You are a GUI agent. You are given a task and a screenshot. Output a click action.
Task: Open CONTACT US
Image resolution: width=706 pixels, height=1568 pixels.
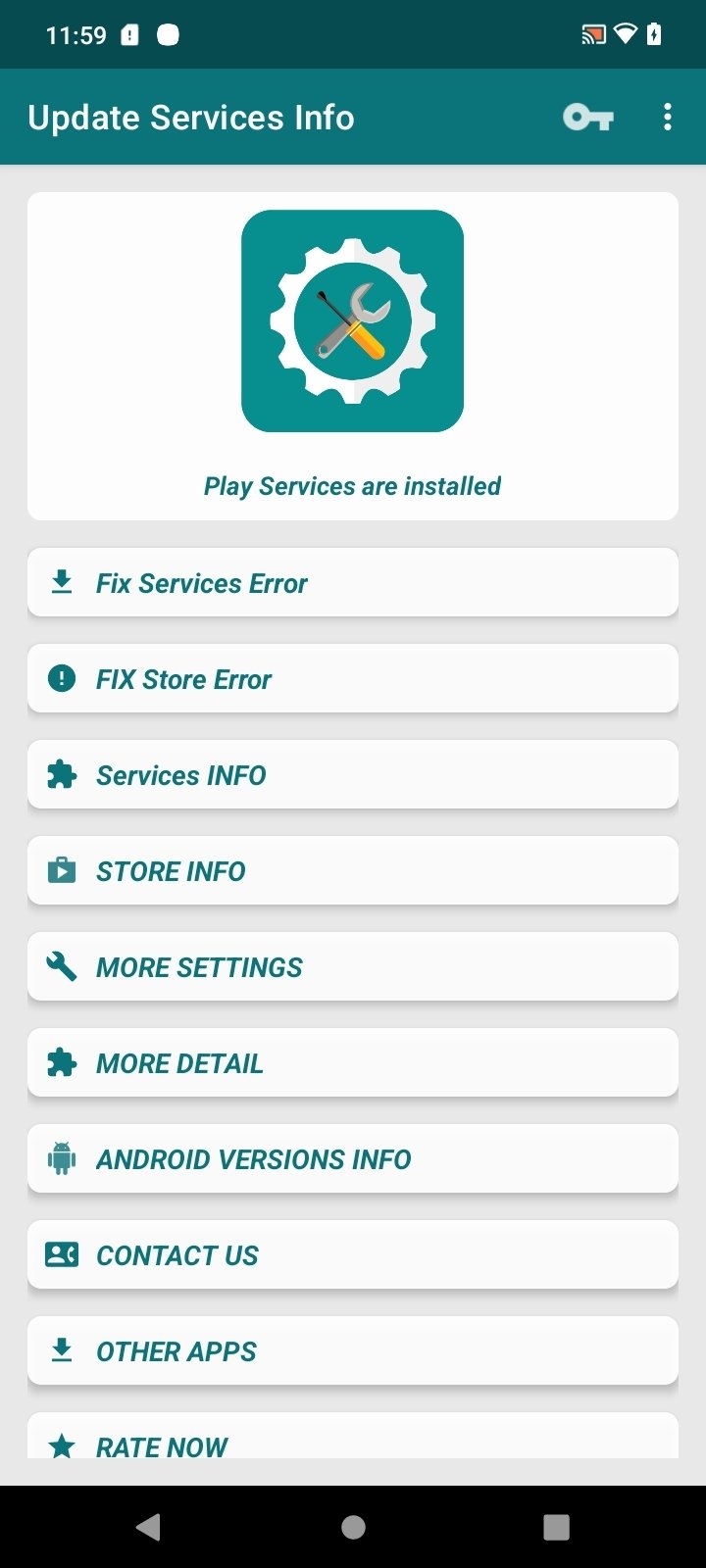(x=353, y=1255)
